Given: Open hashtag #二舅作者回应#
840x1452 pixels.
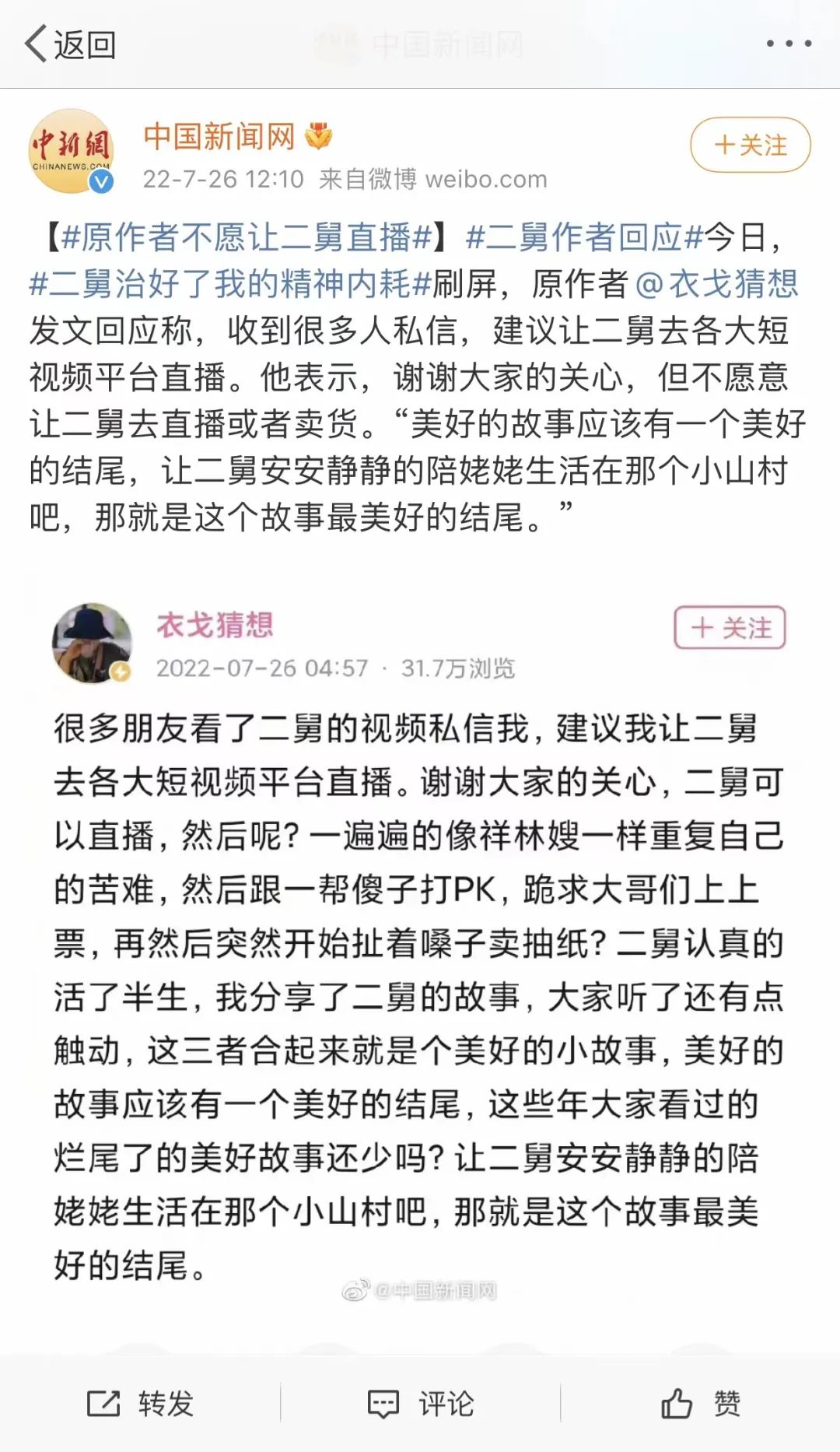Looking at the screenshot, I should pyautogui.click(x=583, y=237).
